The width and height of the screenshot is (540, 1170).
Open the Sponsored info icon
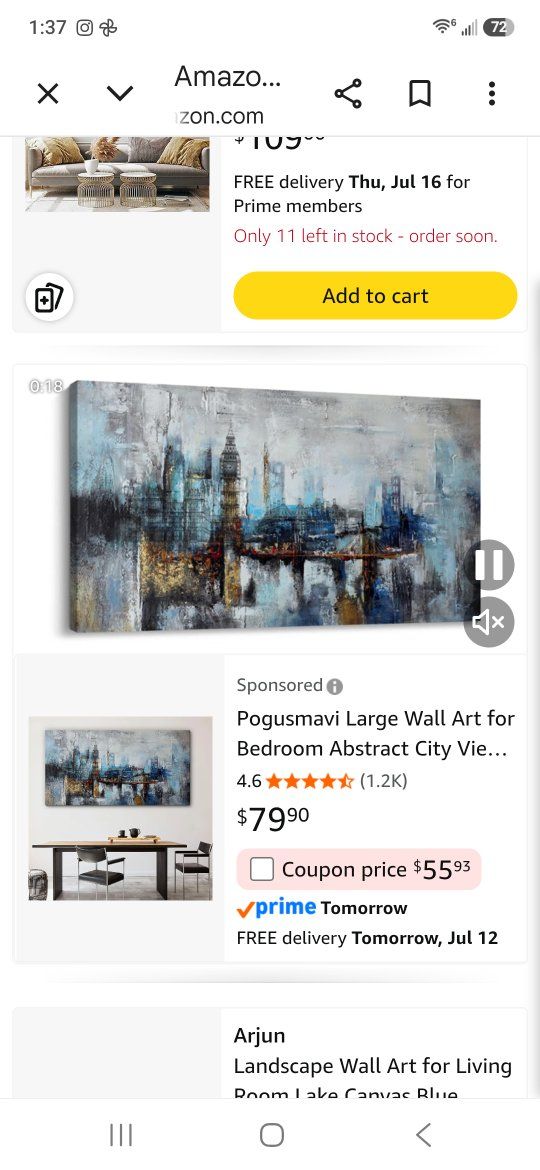coord(335,686)
